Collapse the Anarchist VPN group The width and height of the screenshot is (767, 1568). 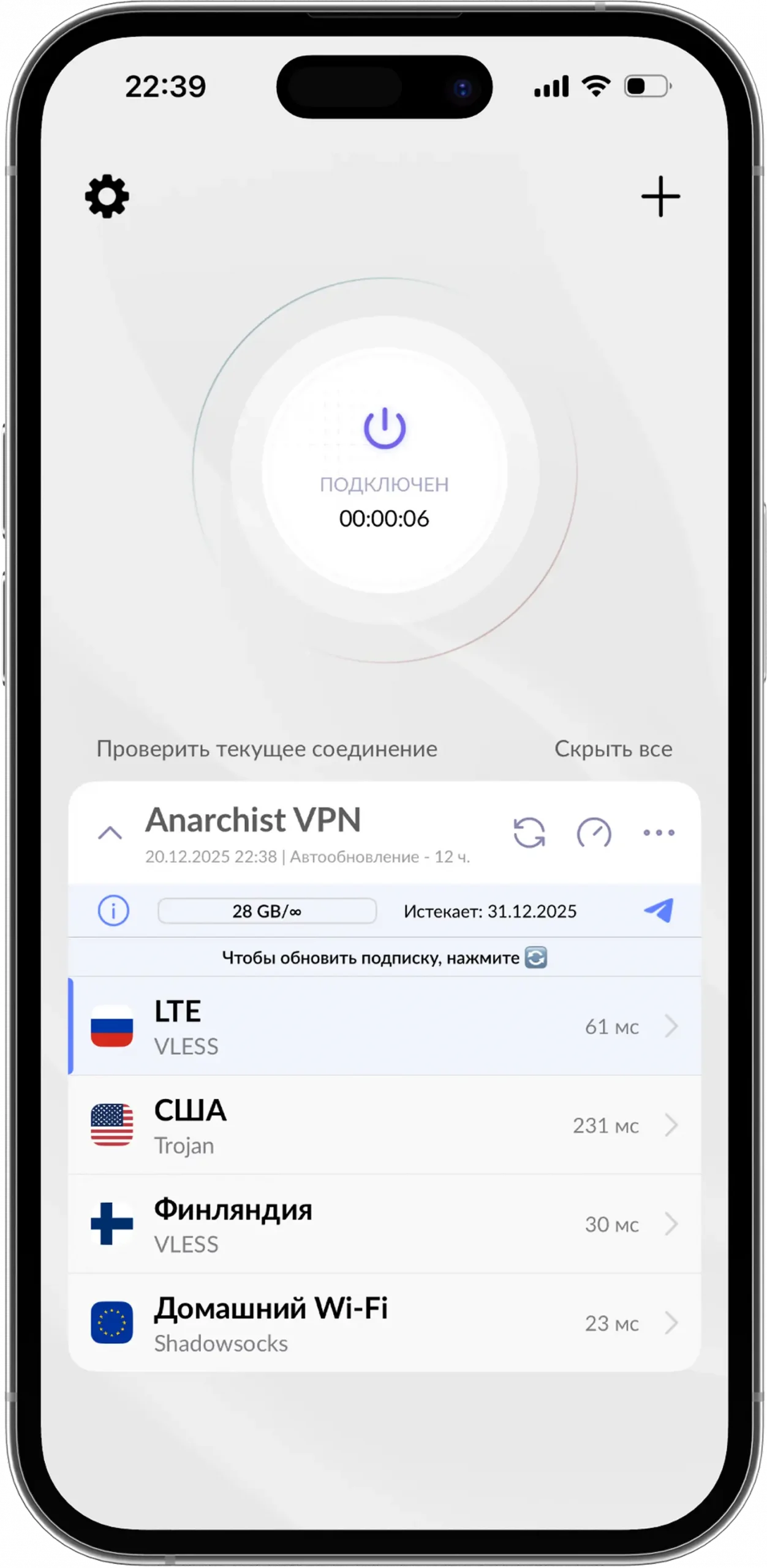pyautogui.click(x=110, y=833)
